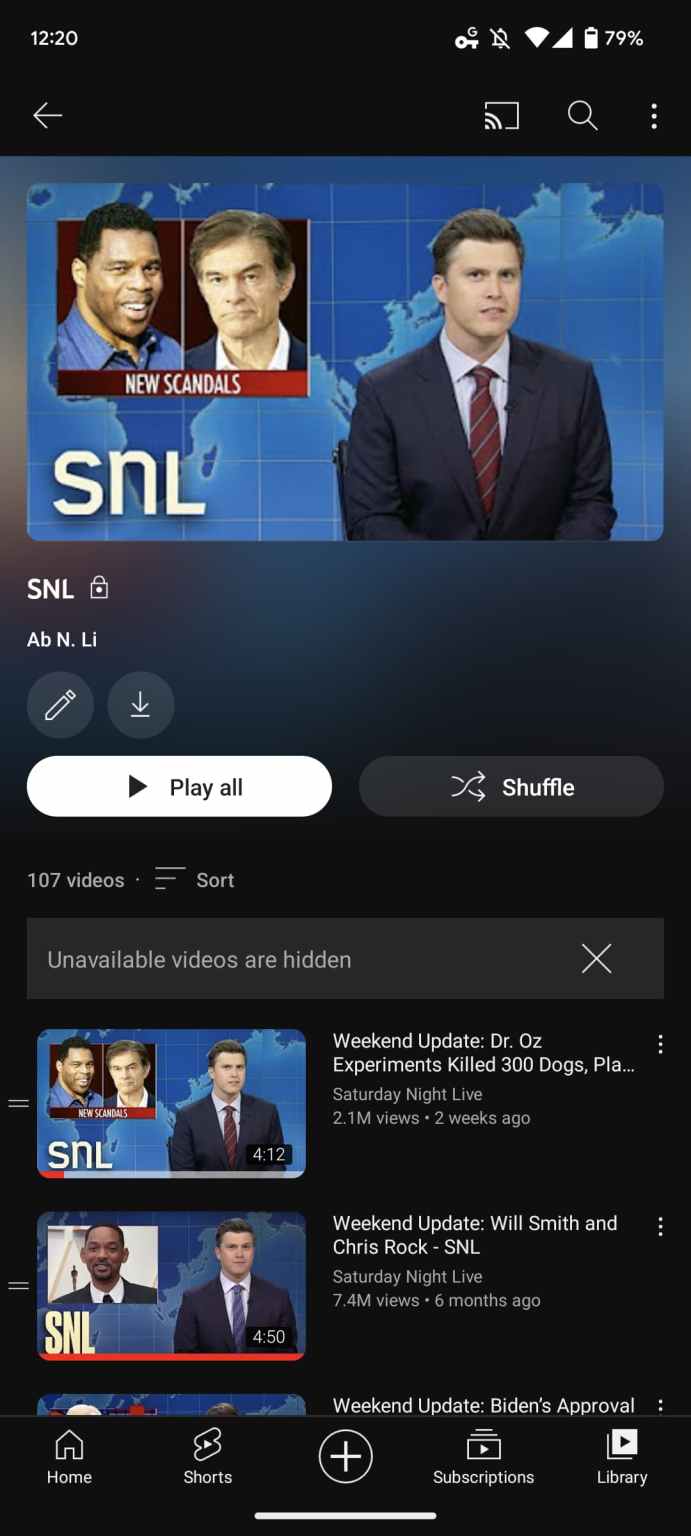Edit the SNL playlist
Screen dimensions: 691x1536
60,706
